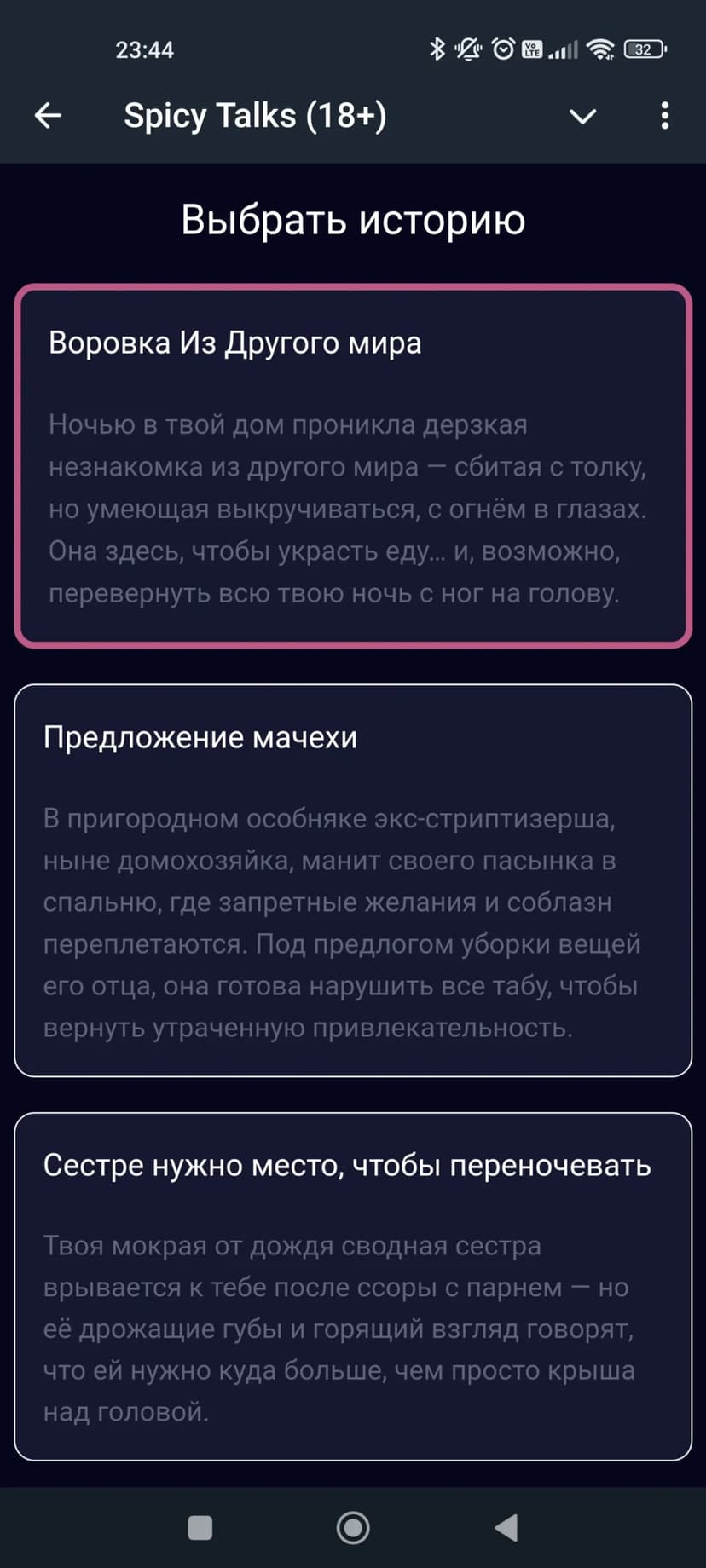Open recent apps from the navigation bar
This screenshot has width=706, height=1568.
(x=200, y=1528)
